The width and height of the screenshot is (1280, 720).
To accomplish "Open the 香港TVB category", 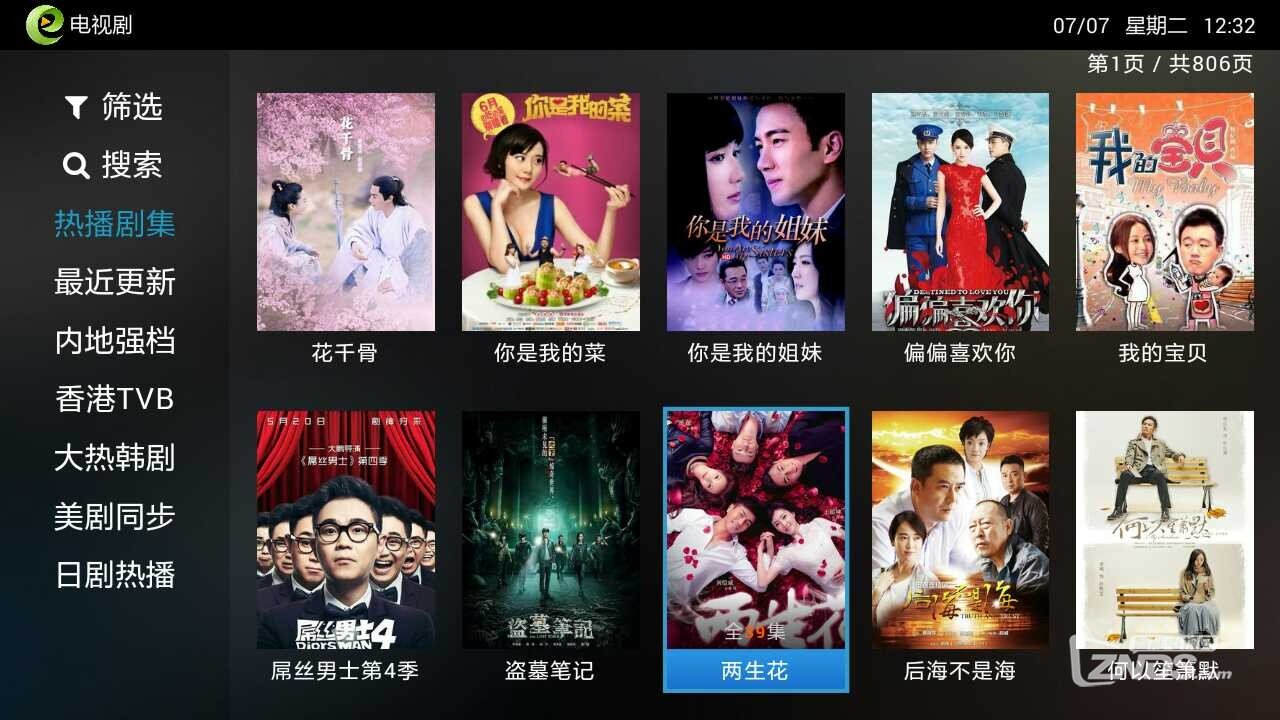I will click(114, 399).
